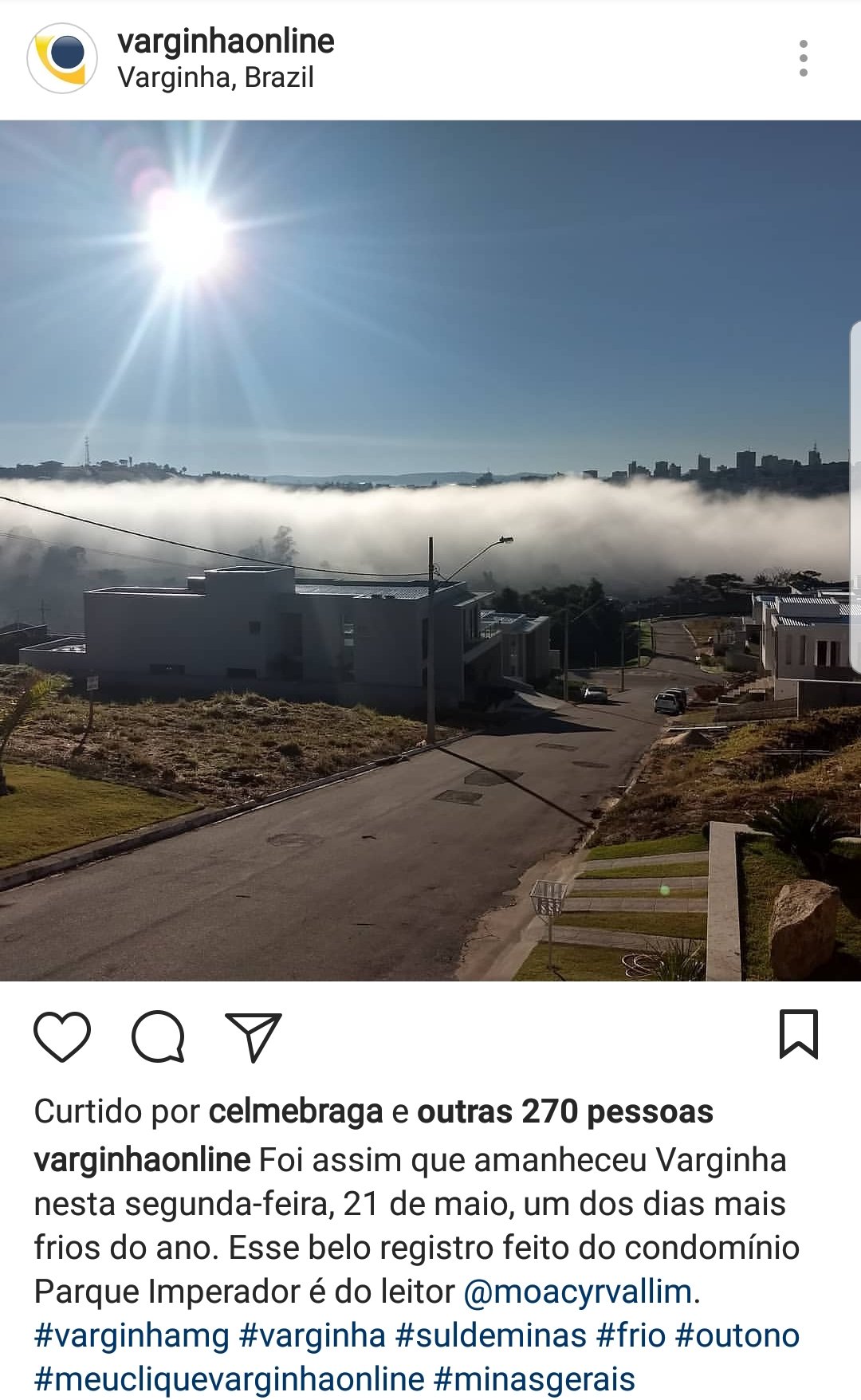861x1400 pixels.
Task: Open the #suldeminas hashtag
Action: click(490, 1335)
